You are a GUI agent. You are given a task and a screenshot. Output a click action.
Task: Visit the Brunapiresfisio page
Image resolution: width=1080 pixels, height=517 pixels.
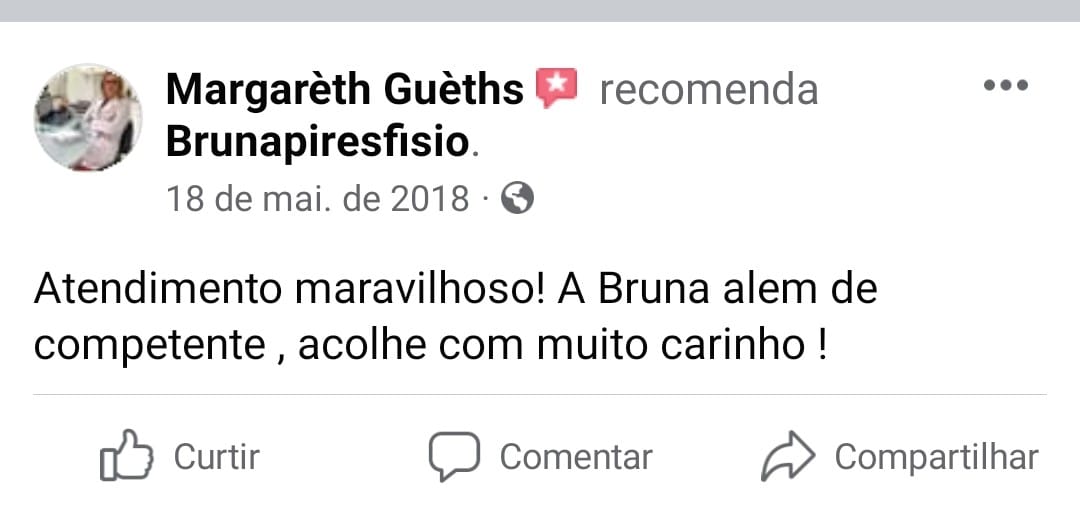coord(318,143)
